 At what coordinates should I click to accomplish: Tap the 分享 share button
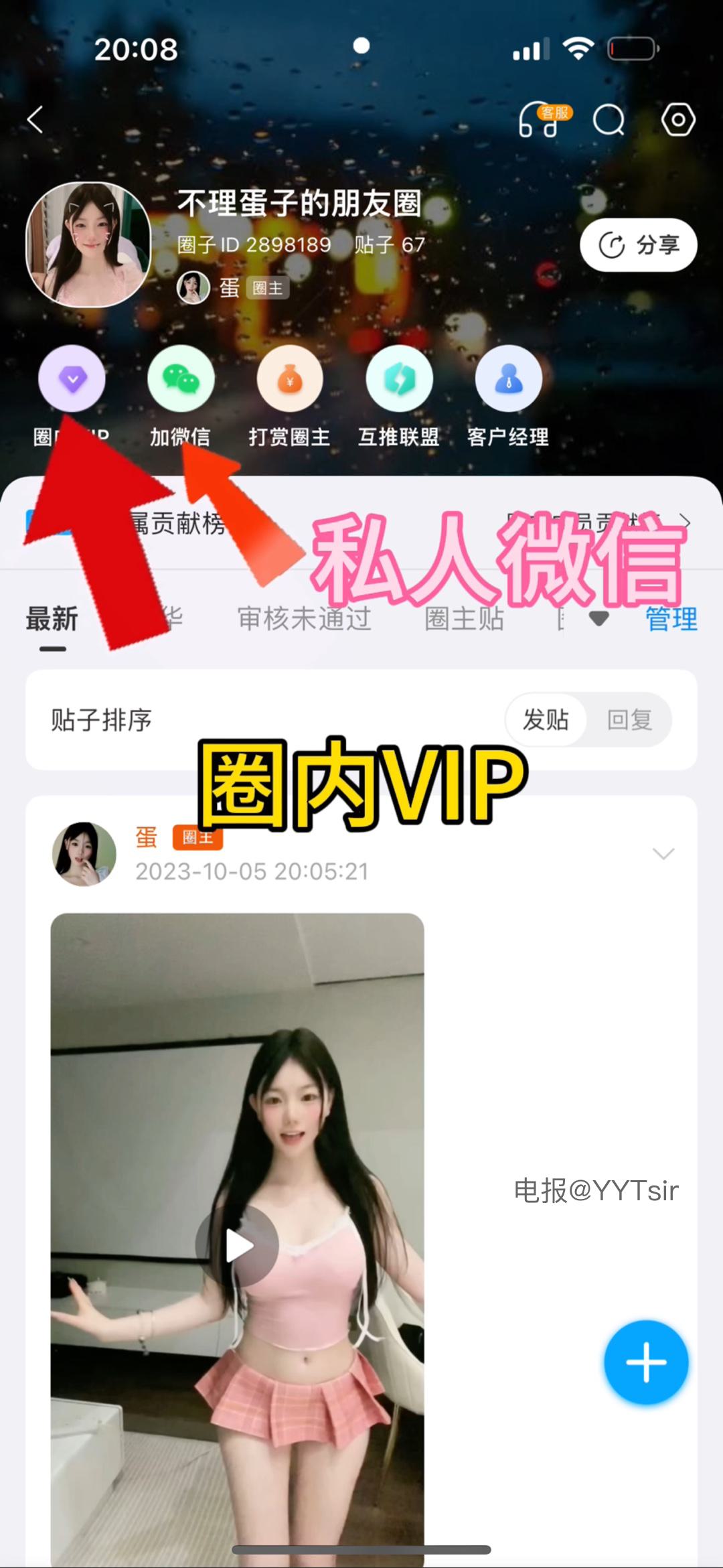tap(638, 245)
